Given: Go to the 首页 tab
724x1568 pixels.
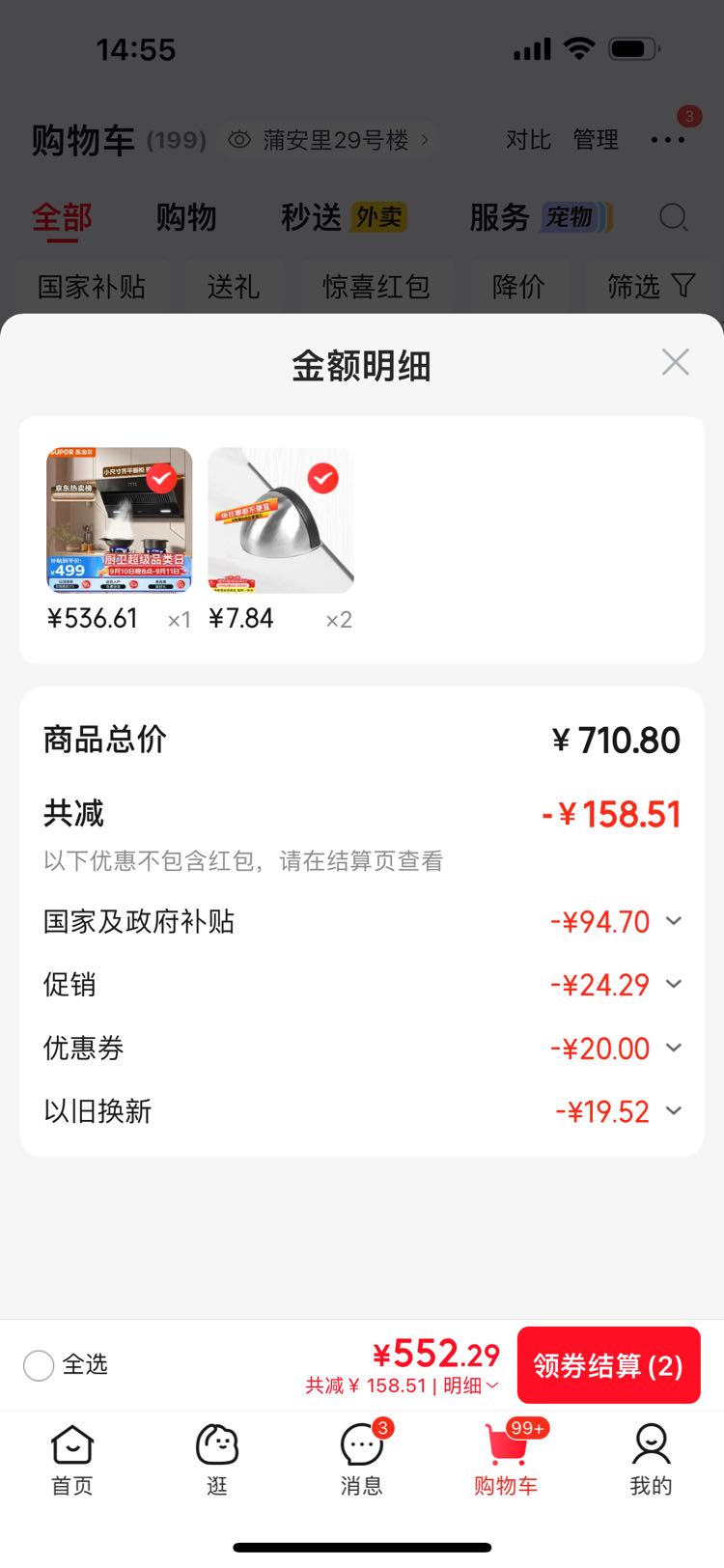Looking at the screenshot, I should [72, 1461].
